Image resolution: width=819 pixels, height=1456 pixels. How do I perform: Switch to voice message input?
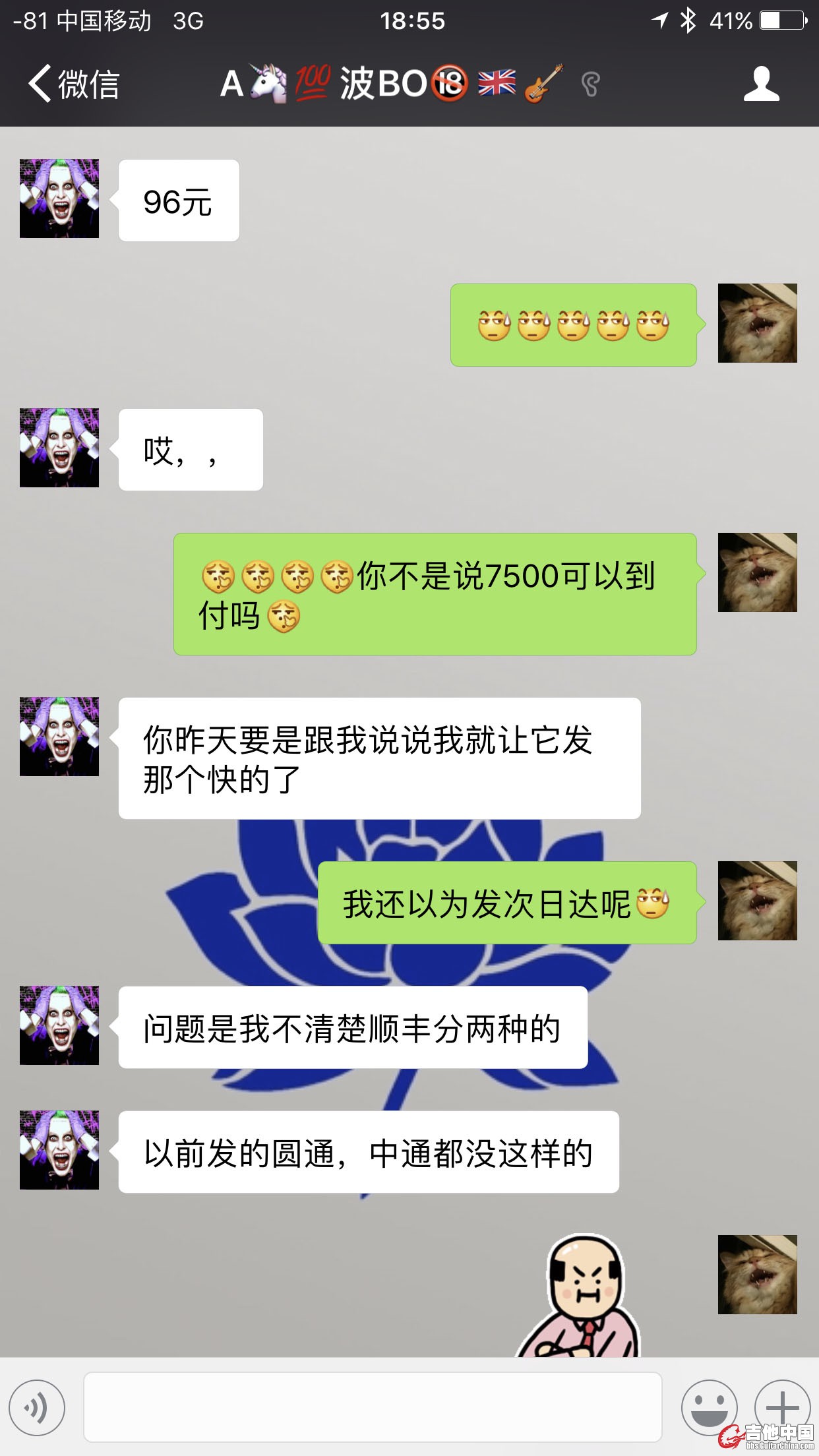pyautogui.click(x=37, y=1407)
